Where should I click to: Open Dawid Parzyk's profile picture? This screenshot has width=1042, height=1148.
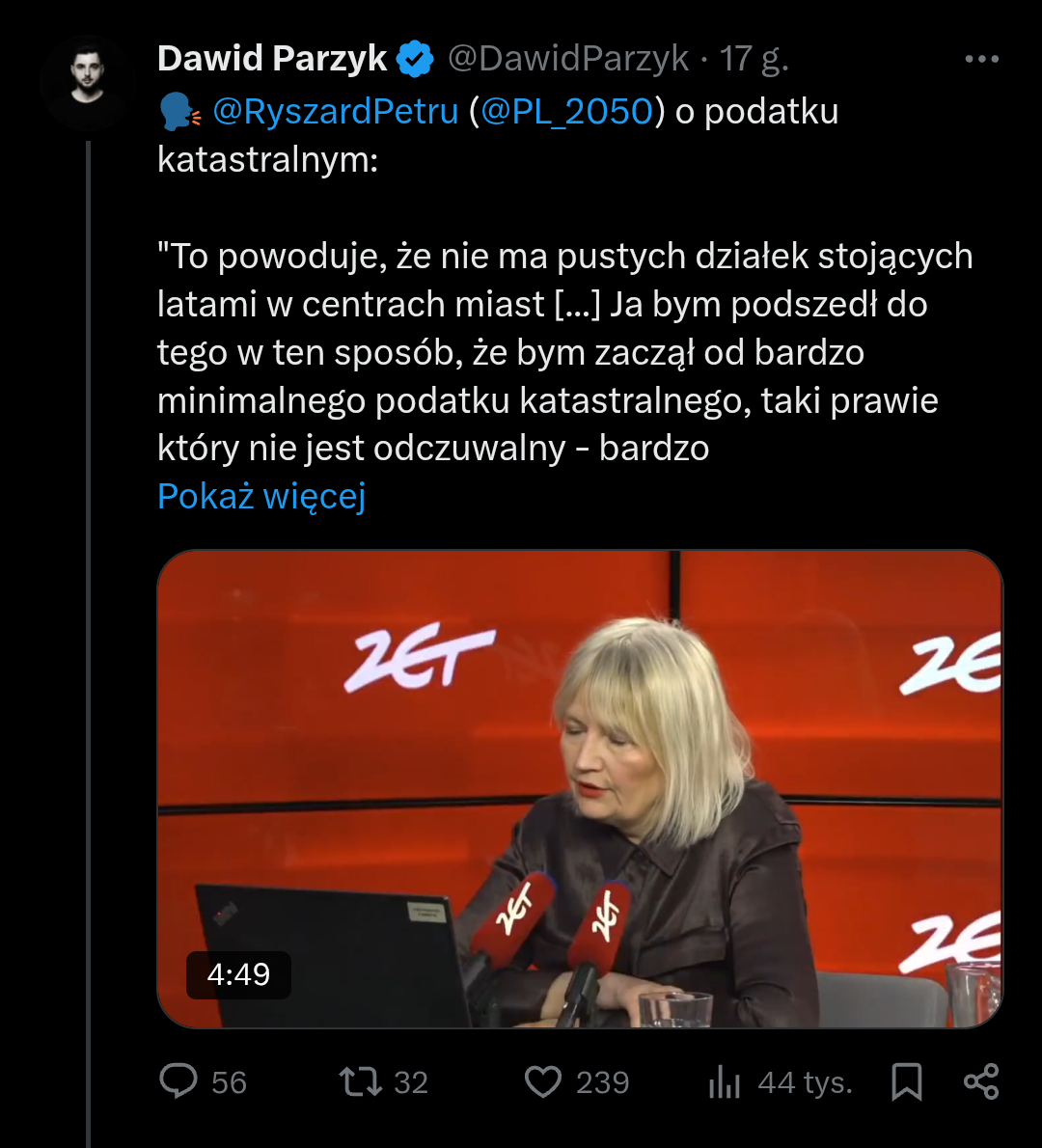click(86, 81)
